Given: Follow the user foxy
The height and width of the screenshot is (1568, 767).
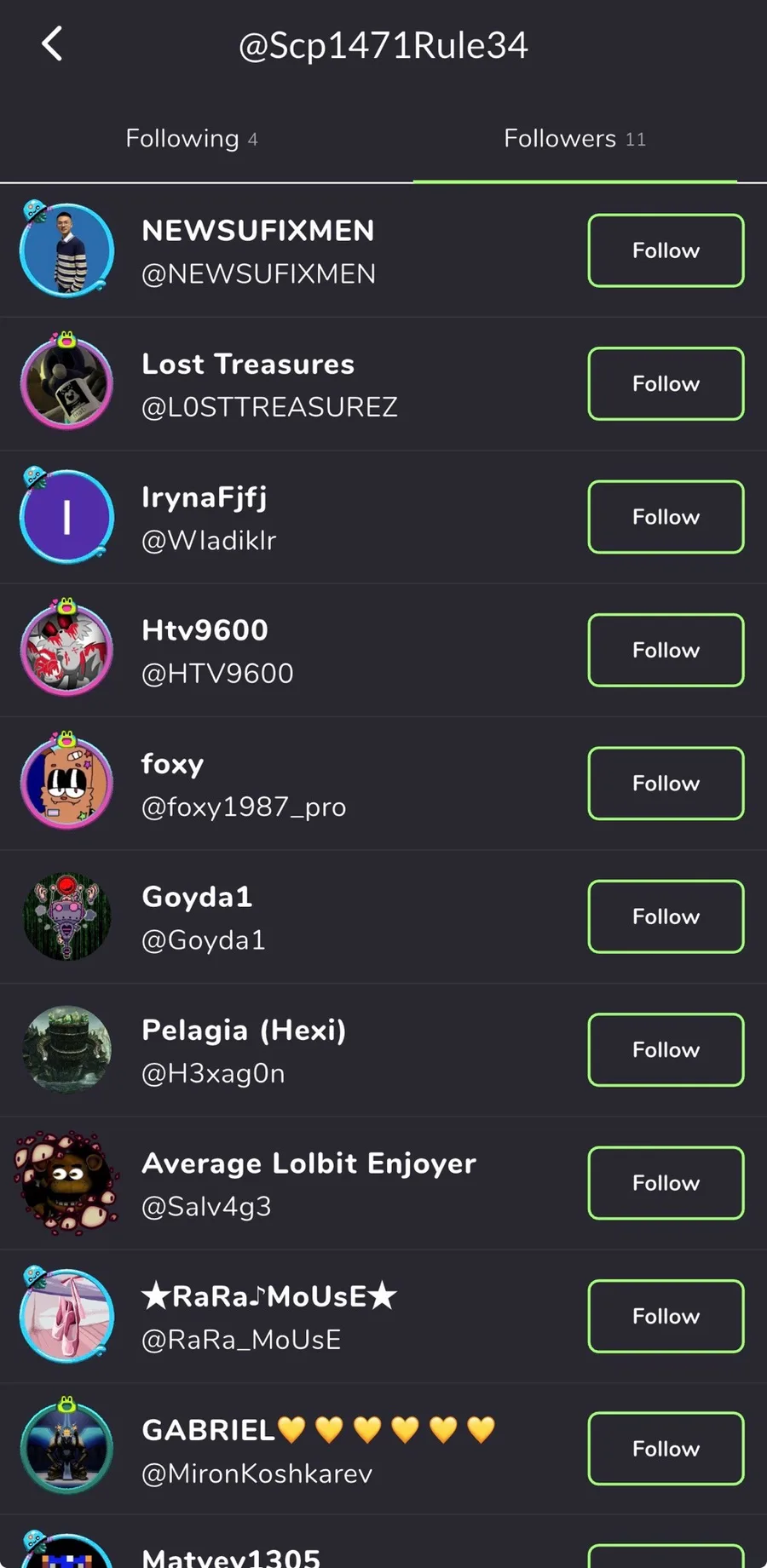Looking at the screenshot, I should coord(666,784).
